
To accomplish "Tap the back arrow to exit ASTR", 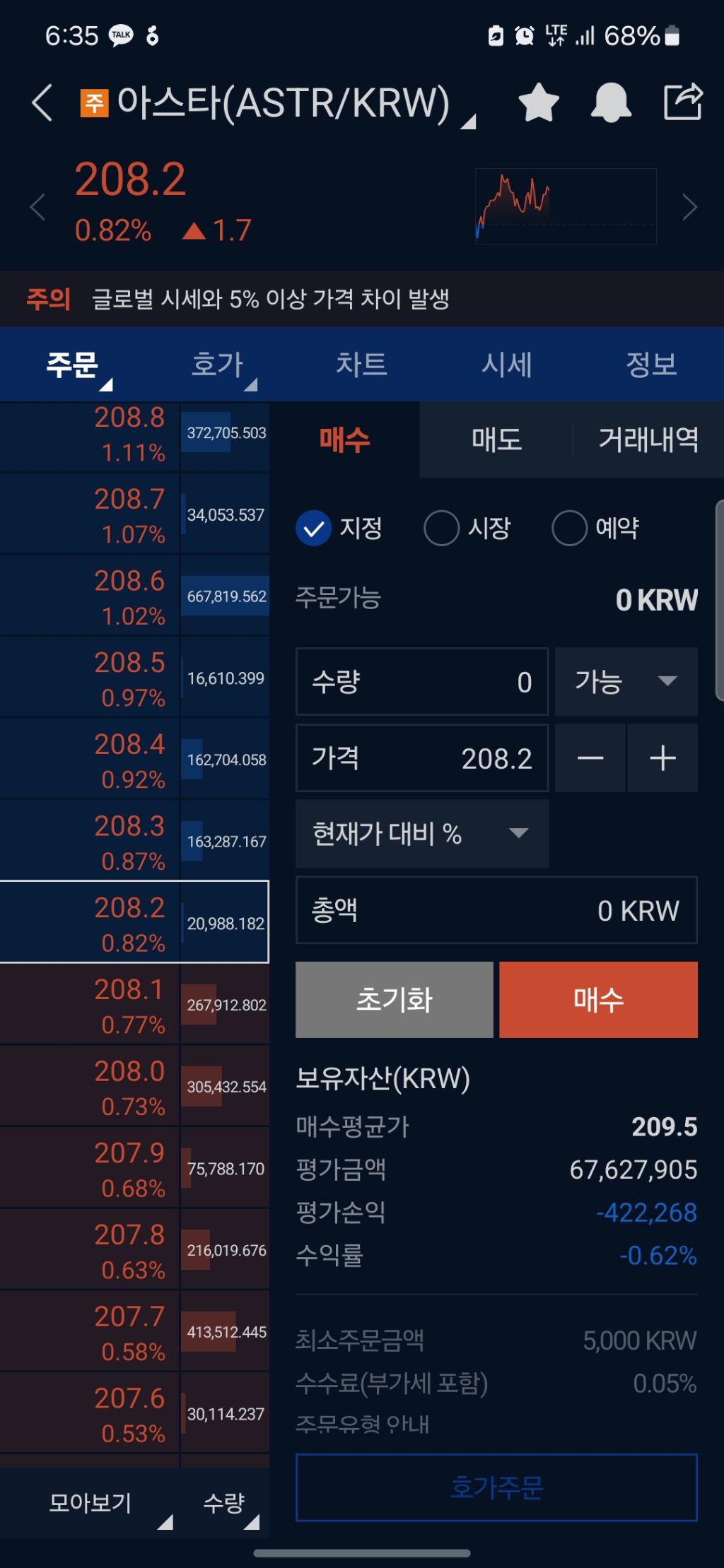I will click(x=40, y=102).
